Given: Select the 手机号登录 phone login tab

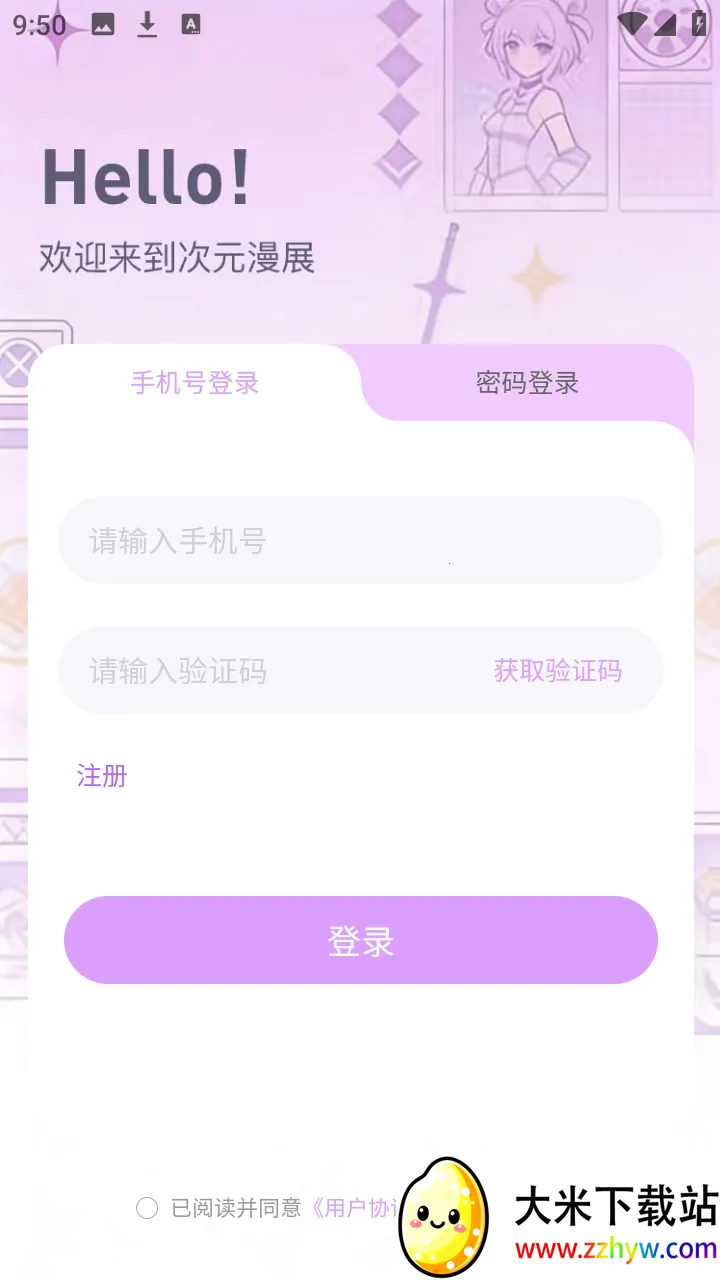Looking at the screenshot, I should pos(194,383).
